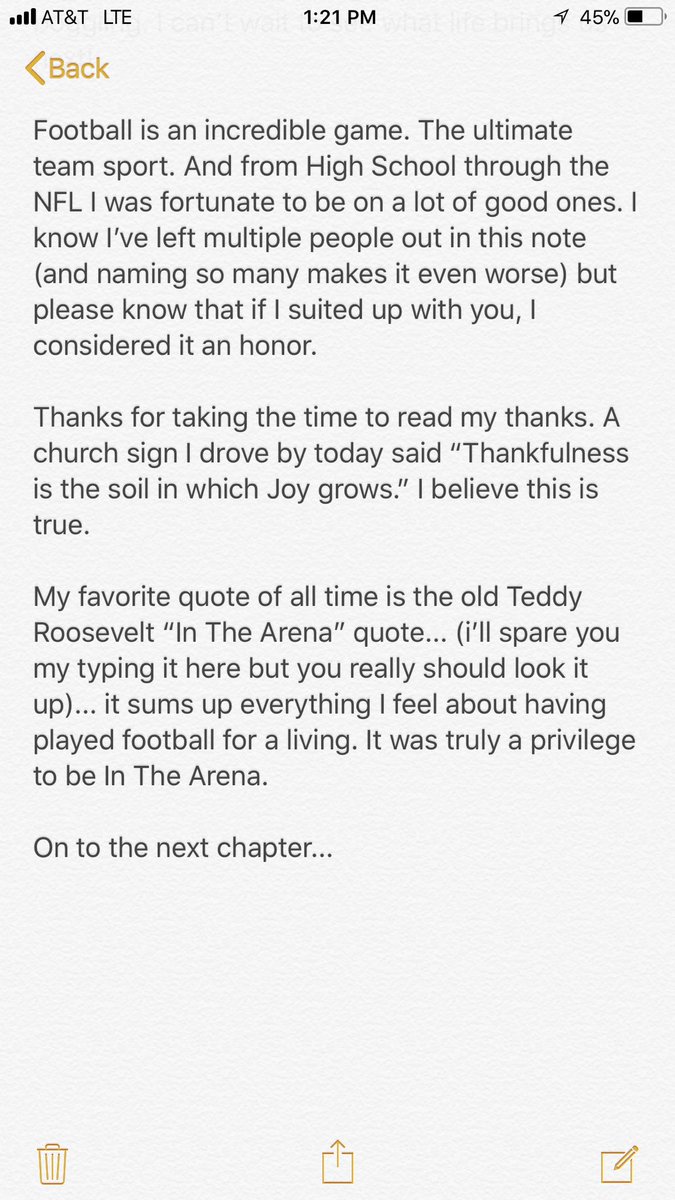Viewport: 675px width, 1200px height.
Task: Share this note
Action: [x=338, y=1161]
